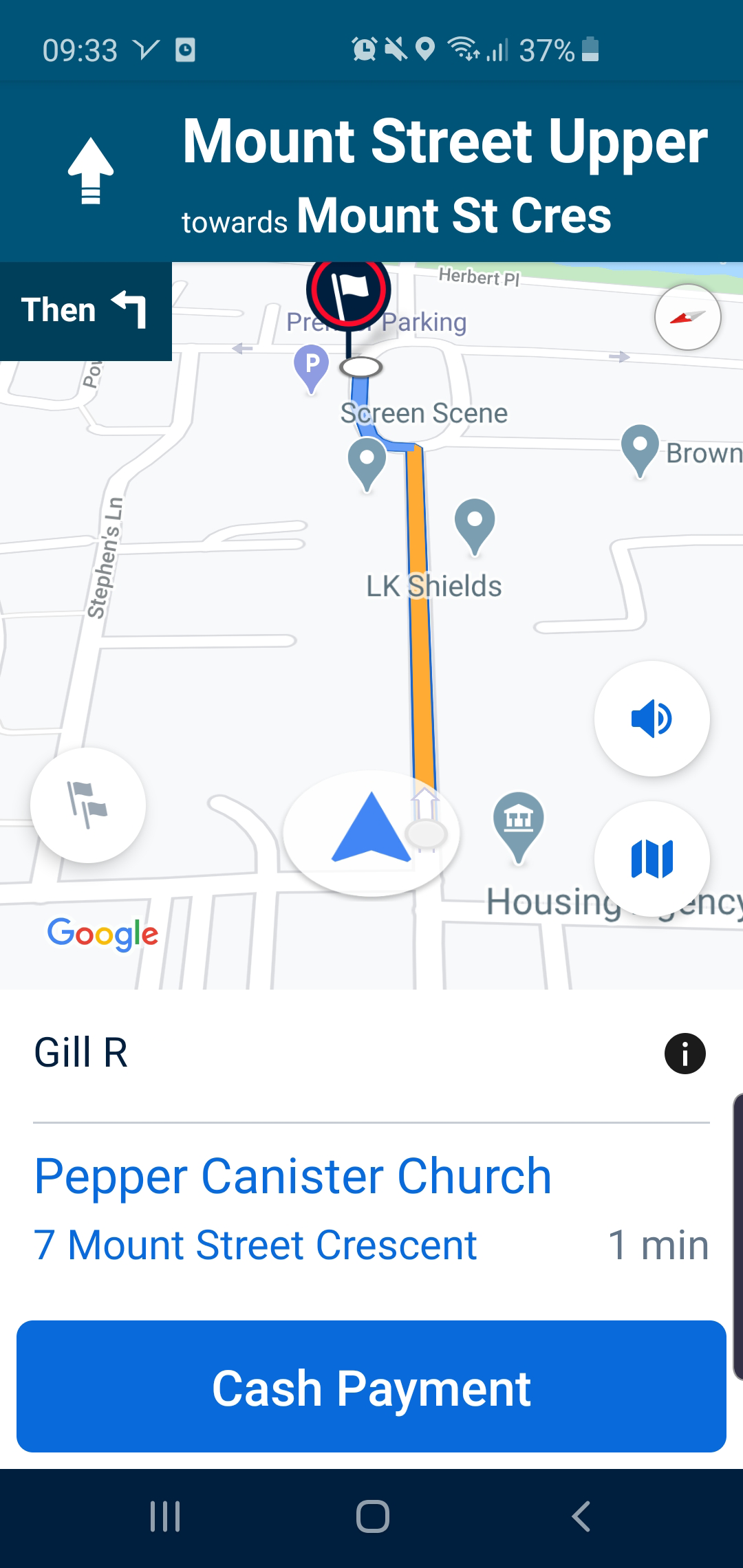The height and width of the screenshot is (1568, 743).
Task: Tap the flags report button on the map
Action: [x=88, y=805]
